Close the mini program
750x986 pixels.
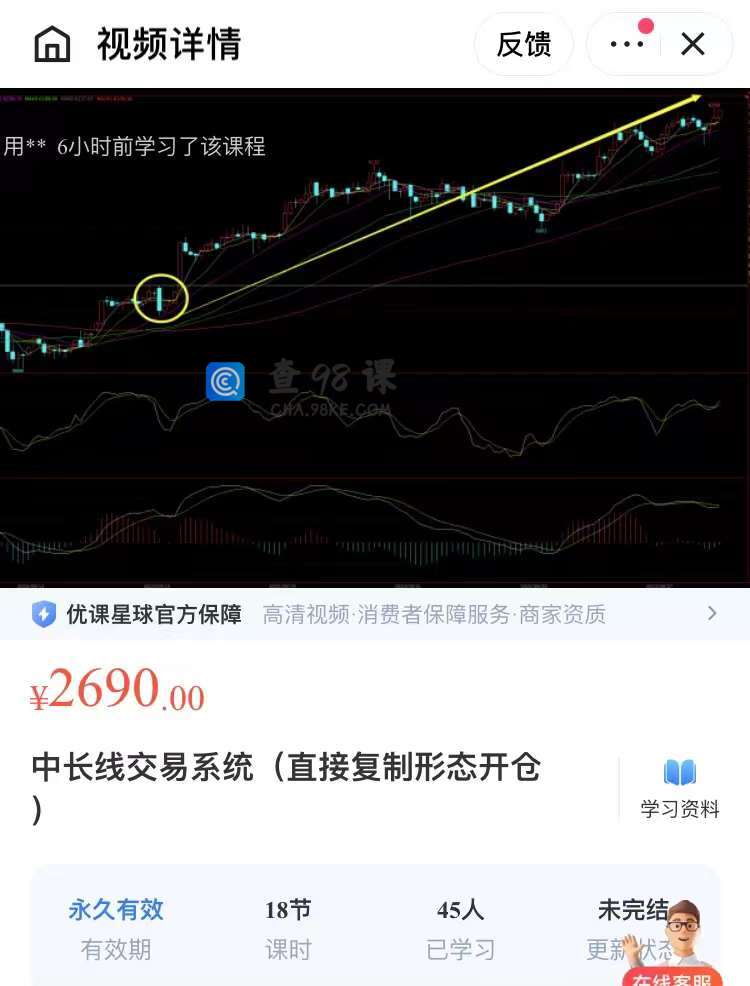[693, 44]
